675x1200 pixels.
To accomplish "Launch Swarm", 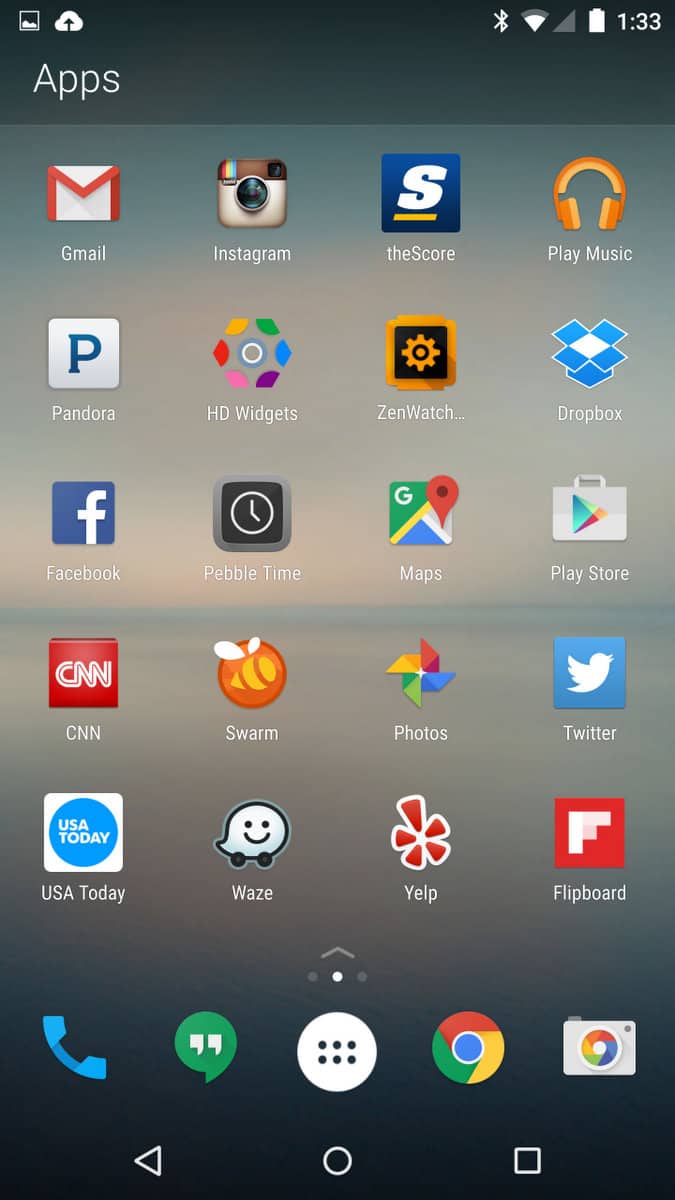I will pos(252,674).
